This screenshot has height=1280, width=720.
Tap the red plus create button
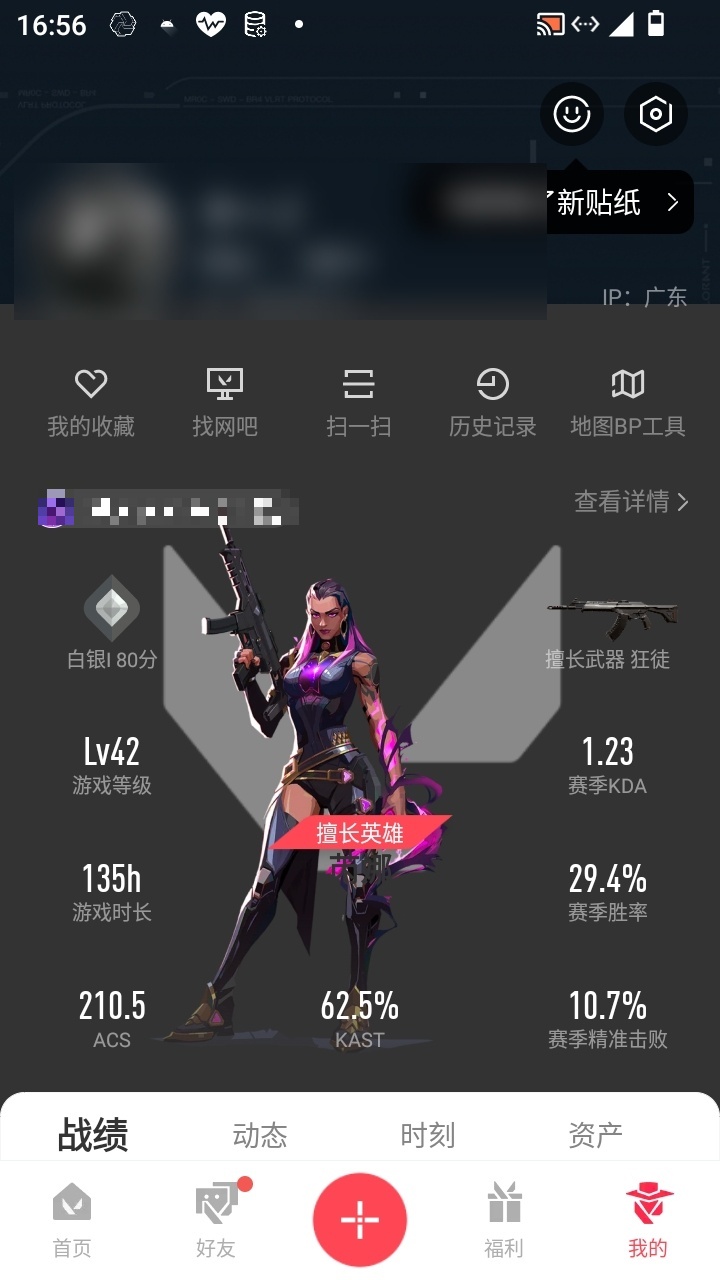click(x=360, y=1220)
